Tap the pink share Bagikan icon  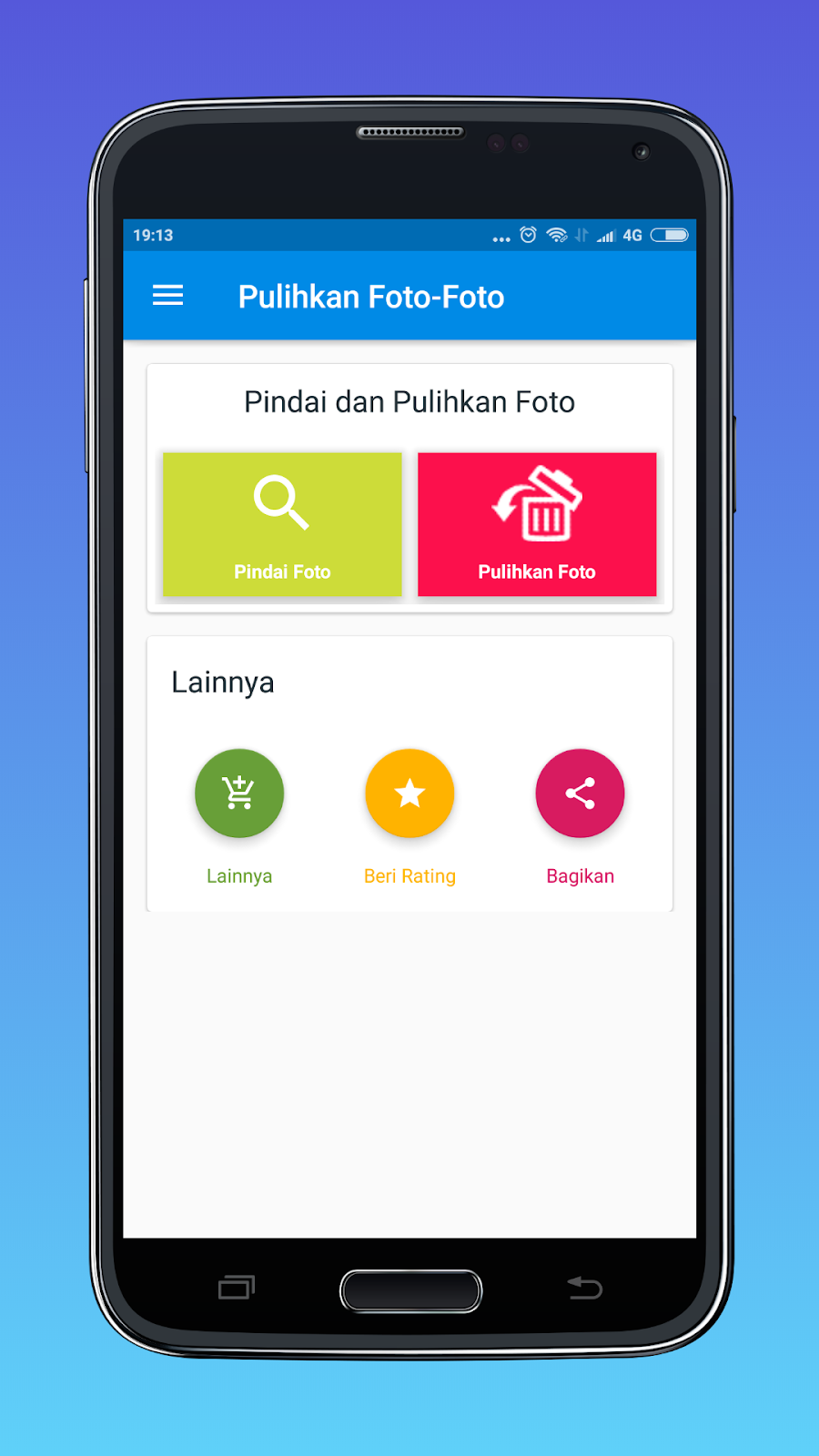(580, 793)
